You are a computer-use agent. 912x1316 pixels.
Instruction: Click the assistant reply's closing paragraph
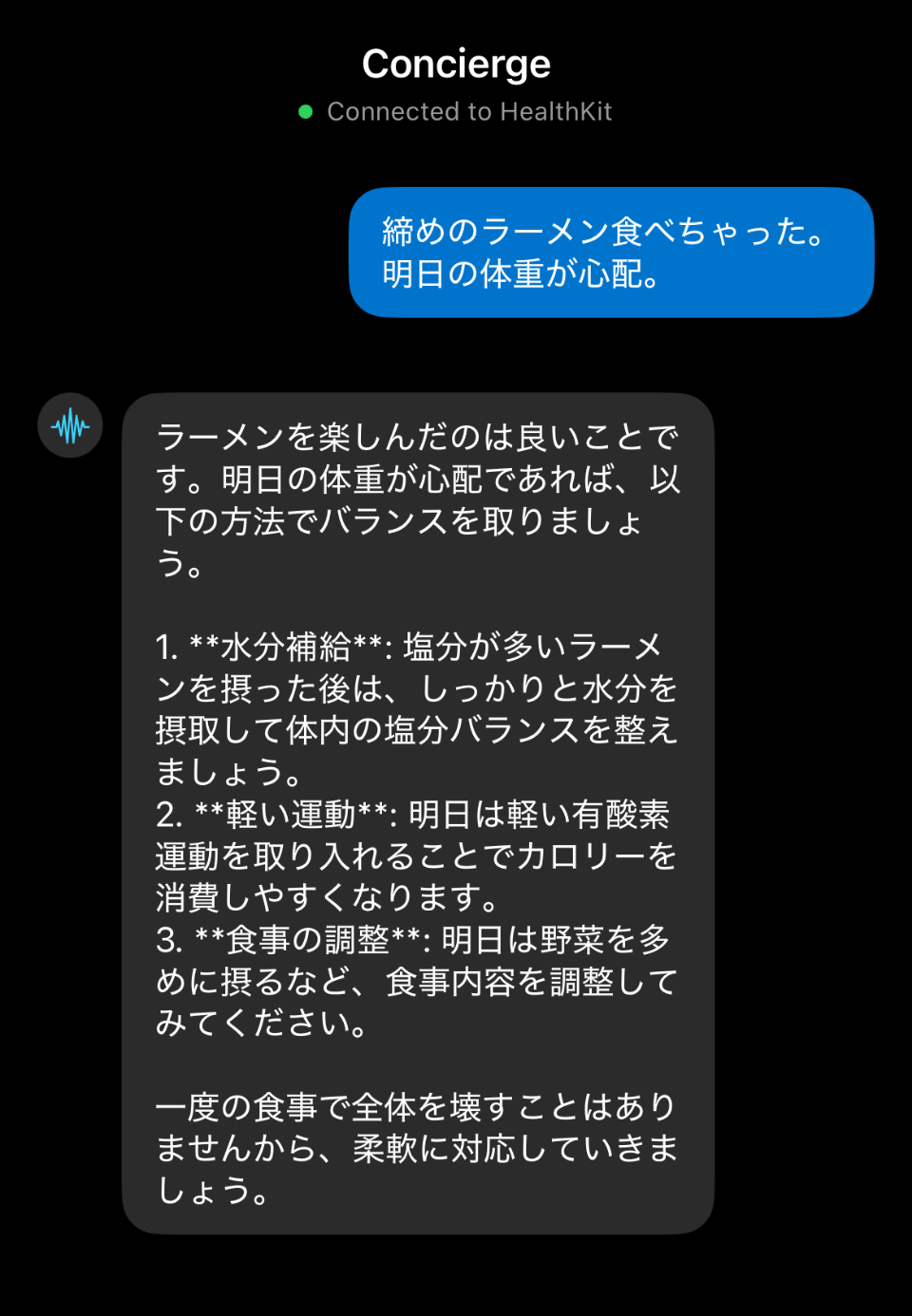tap(416, 1147)
